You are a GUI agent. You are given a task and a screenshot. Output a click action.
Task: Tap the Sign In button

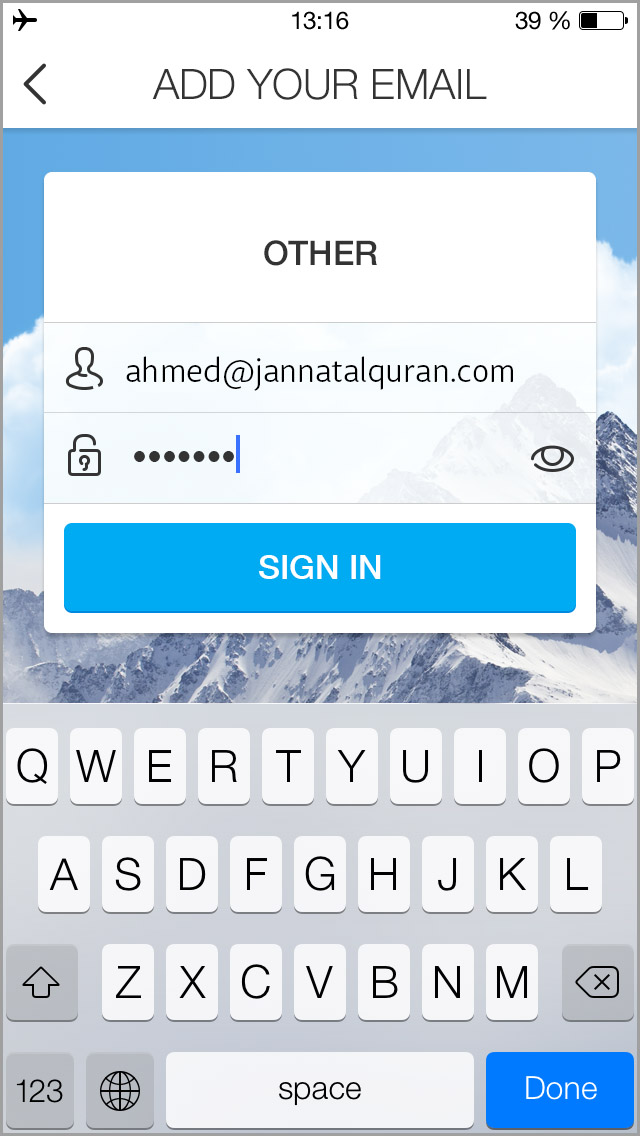(x=320, y=567)
